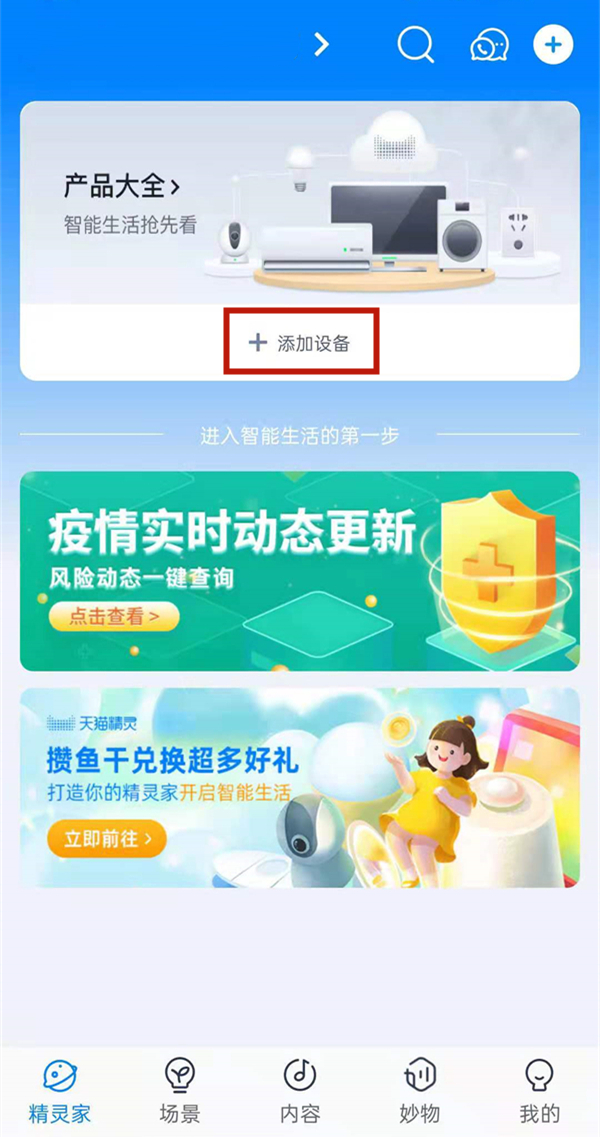Switch to the 场景 tab
This screenshot has height=1137, width=600.
[180, 1091]
